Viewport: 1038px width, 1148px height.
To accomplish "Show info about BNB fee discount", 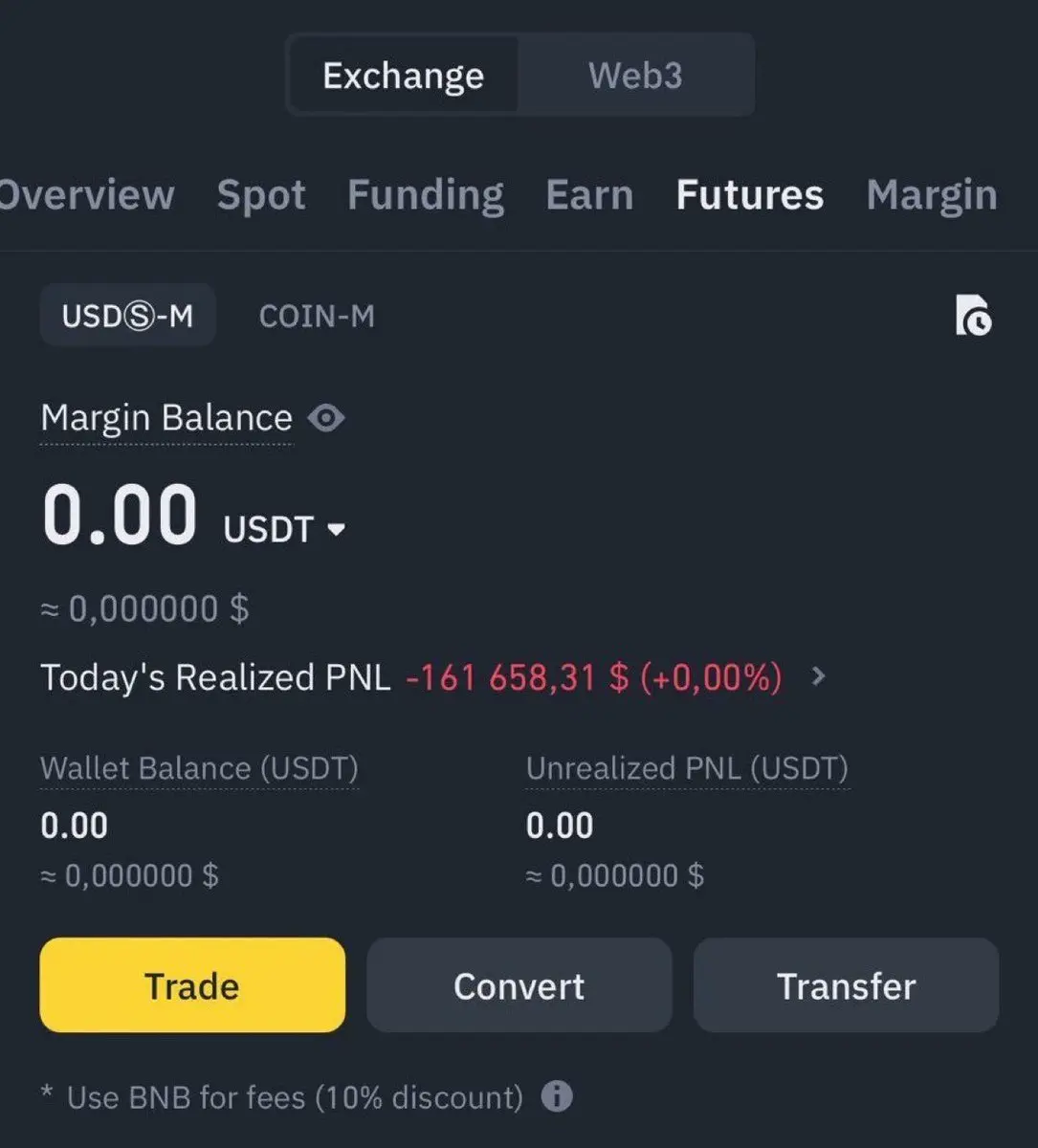I will coord(557,1096).
